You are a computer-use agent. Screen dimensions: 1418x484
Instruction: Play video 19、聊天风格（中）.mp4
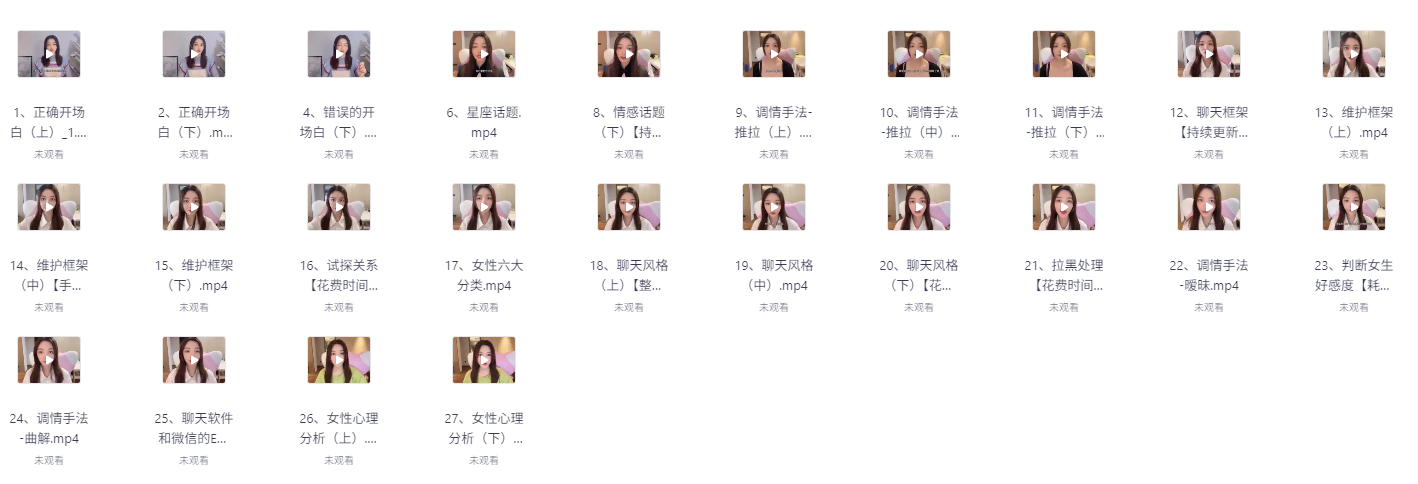tap(774, 207)
